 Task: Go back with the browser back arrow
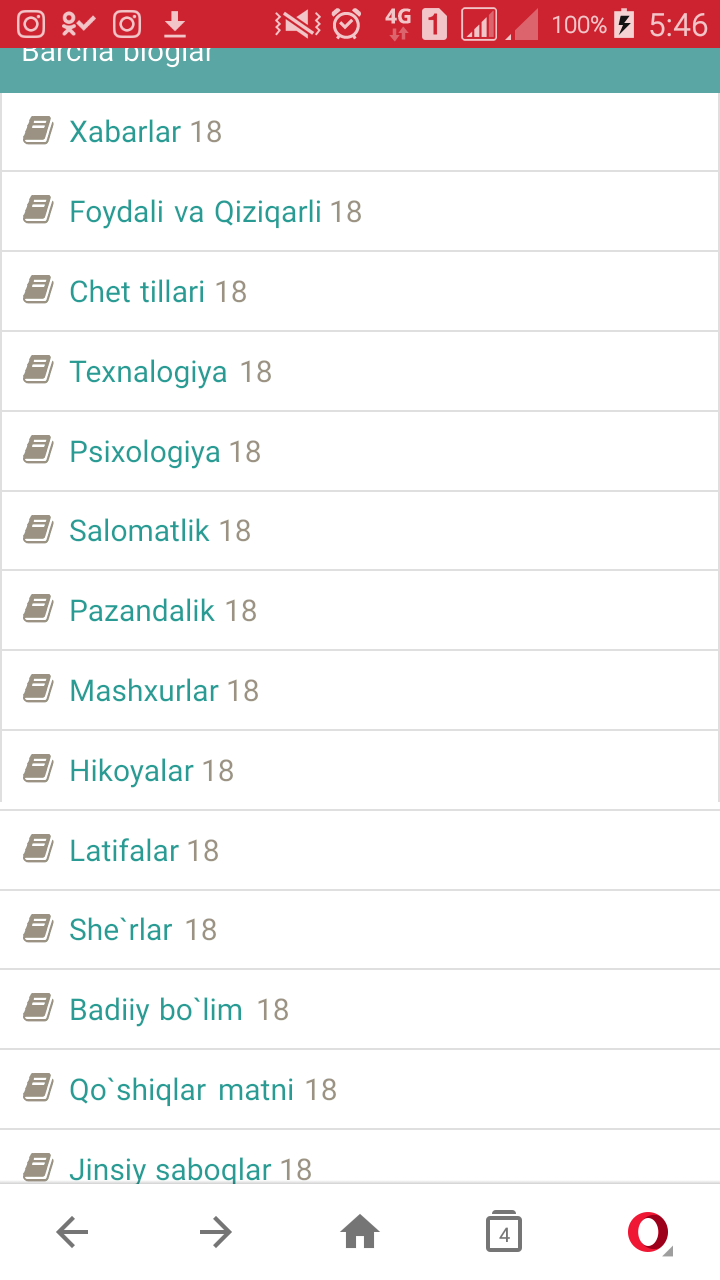pos(72,1233)
